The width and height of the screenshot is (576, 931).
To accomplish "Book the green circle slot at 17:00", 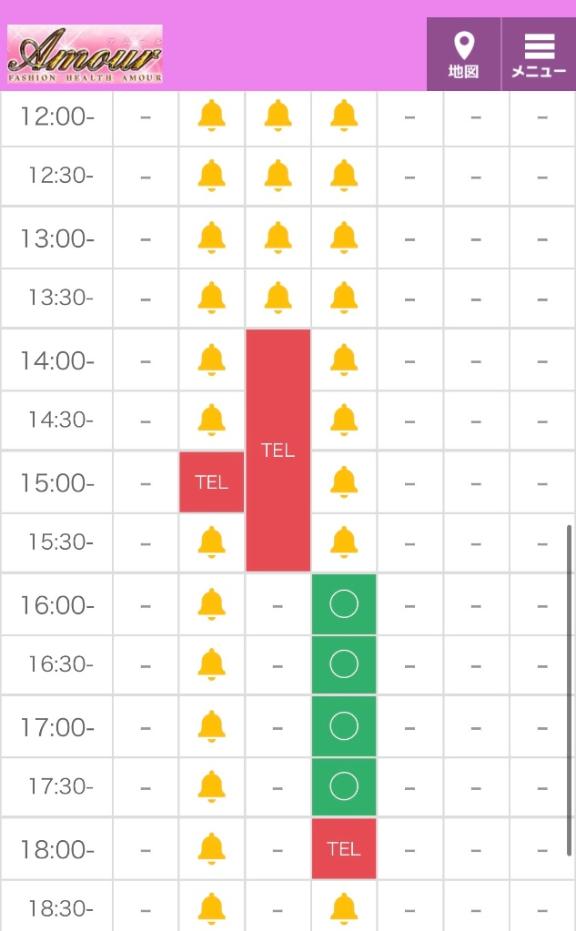I will pos(344,726).
